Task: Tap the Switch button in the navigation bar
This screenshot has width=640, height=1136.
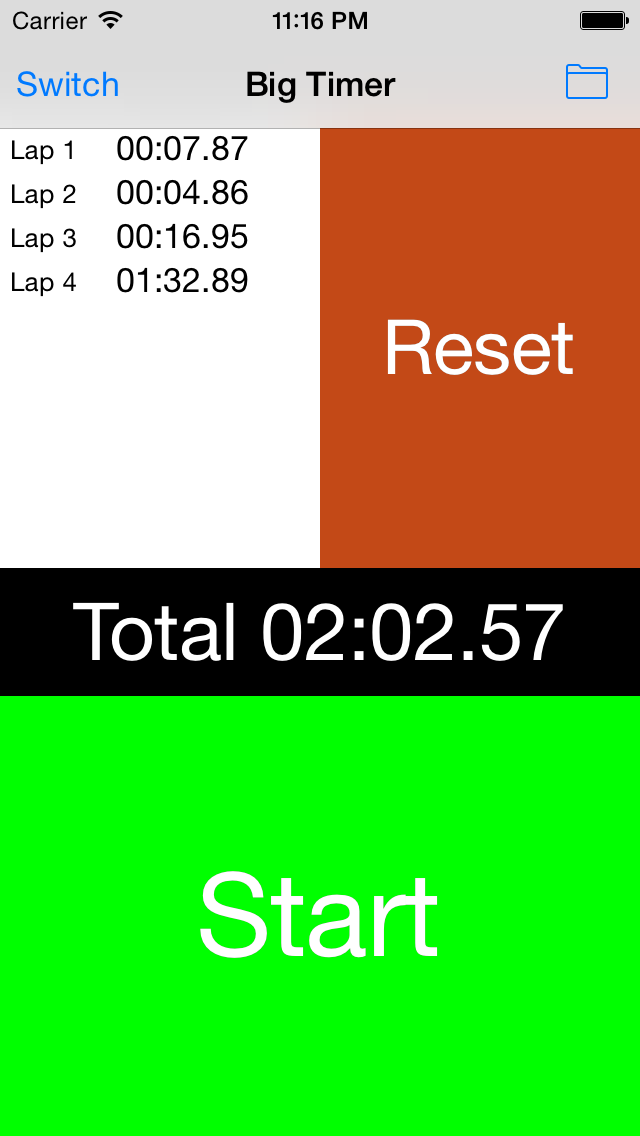Action: [x=67, y=85]
